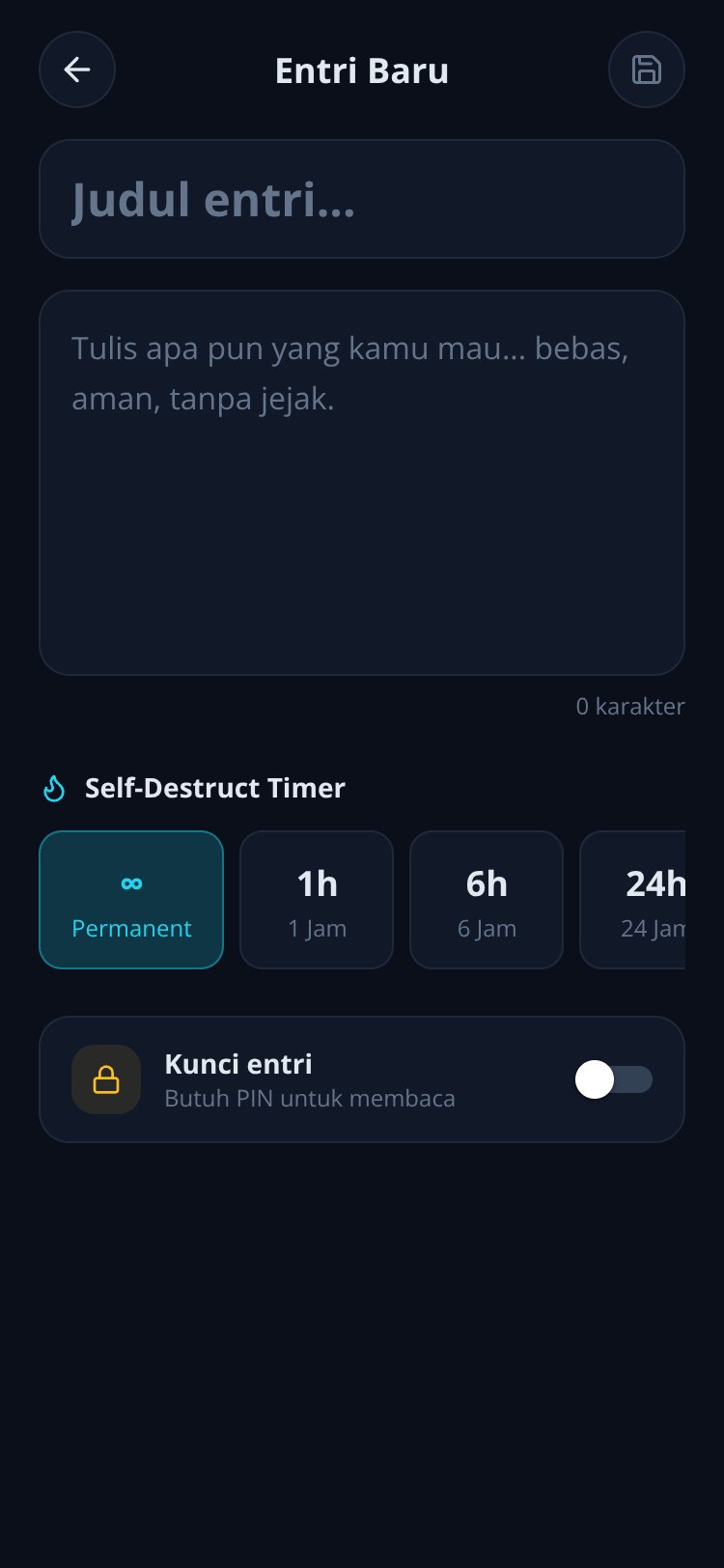
Task: Pick the 24 Jam timer chip
Action: (633, 900)
